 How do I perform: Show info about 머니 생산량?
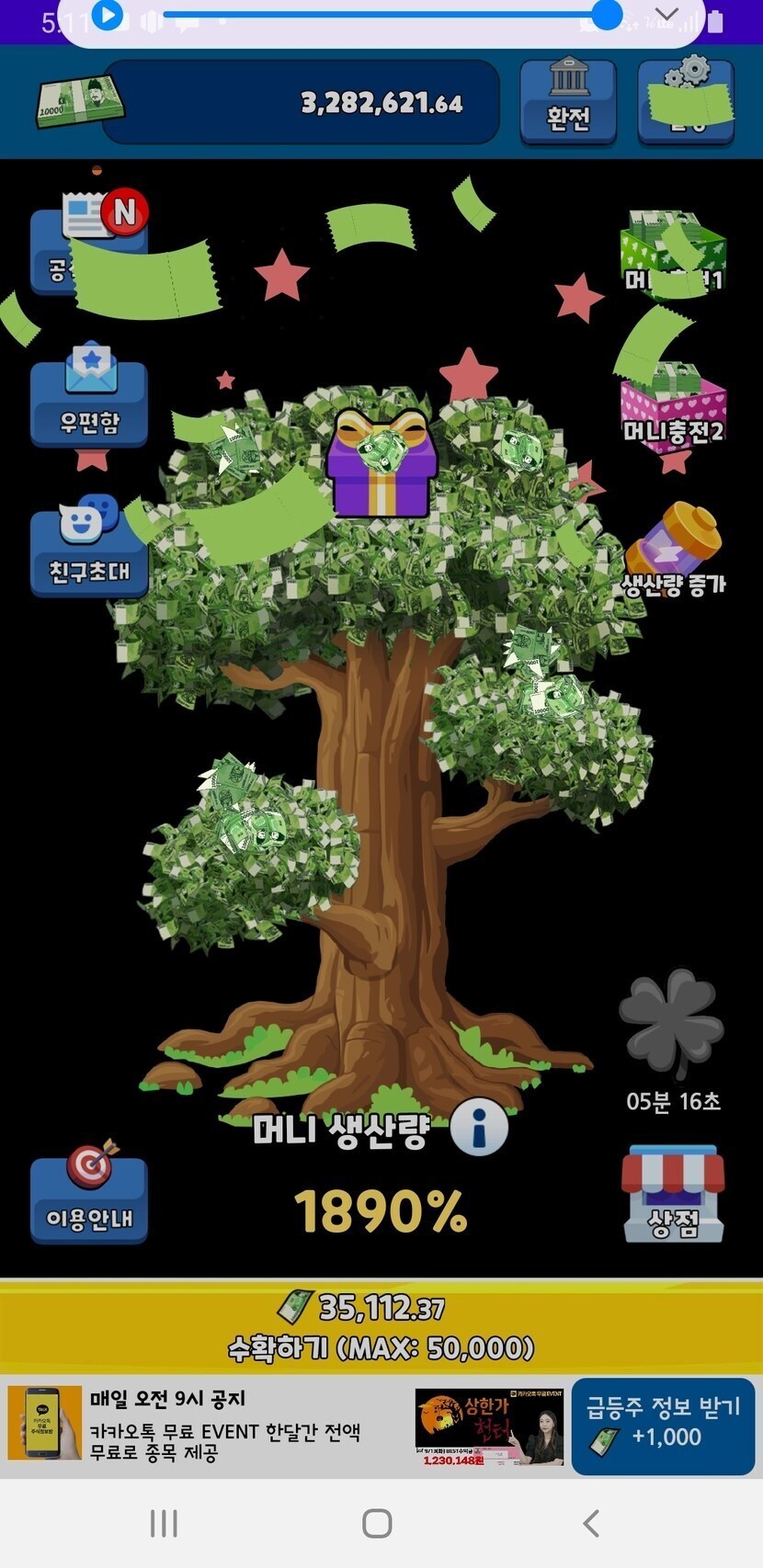coord(478,1128)
